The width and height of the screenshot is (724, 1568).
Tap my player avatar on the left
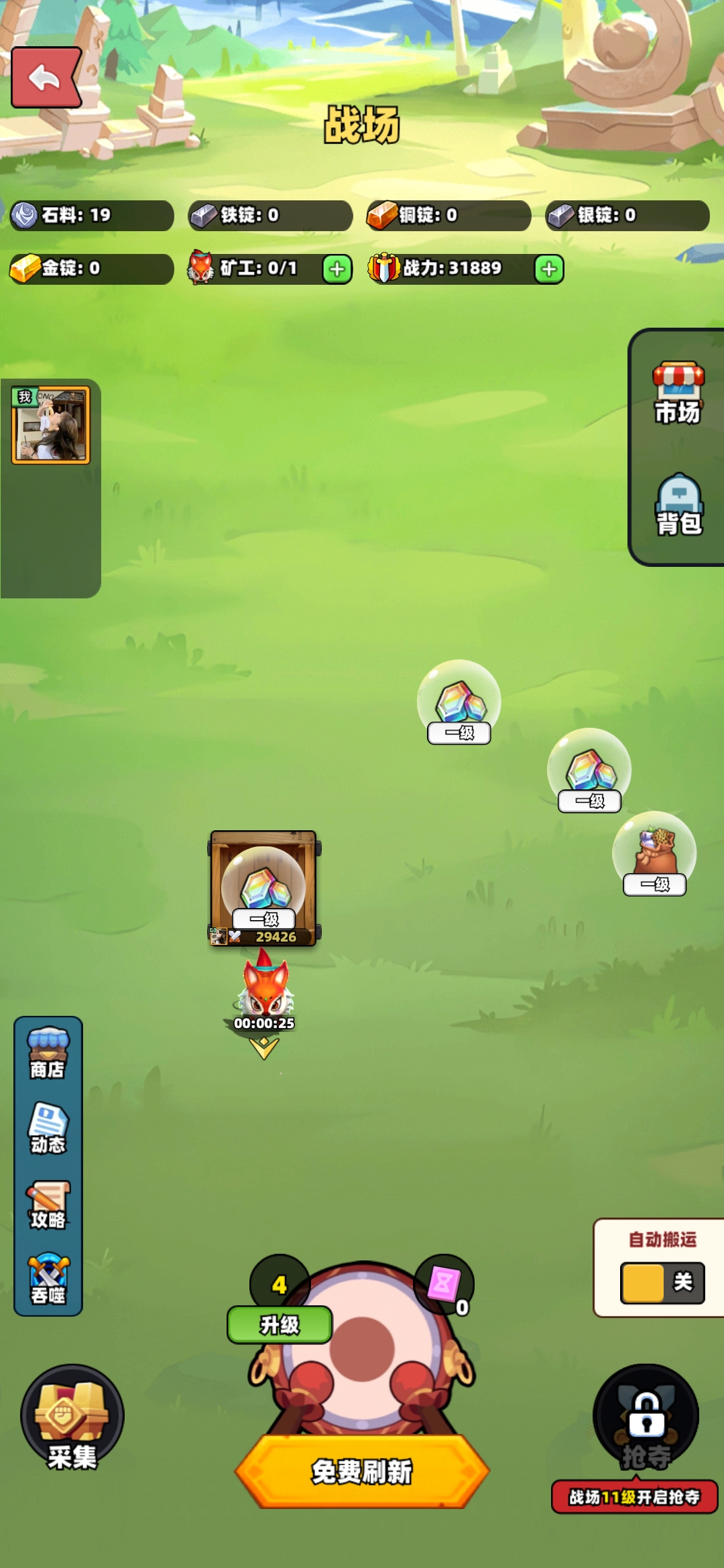(x=50, y=426)
